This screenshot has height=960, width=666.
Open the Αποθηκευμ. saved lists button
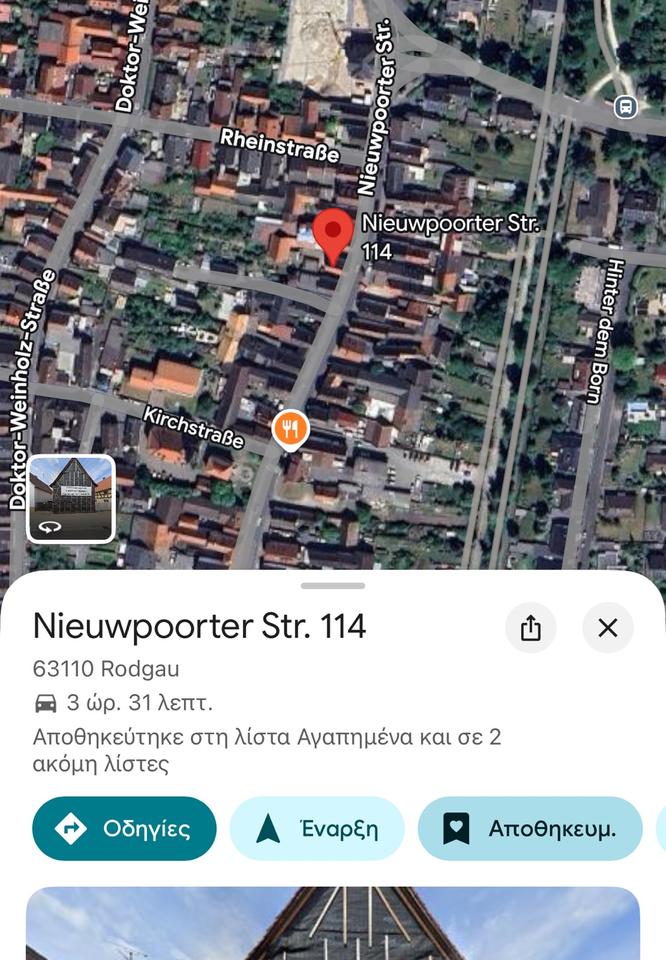(x=530, y=828)
